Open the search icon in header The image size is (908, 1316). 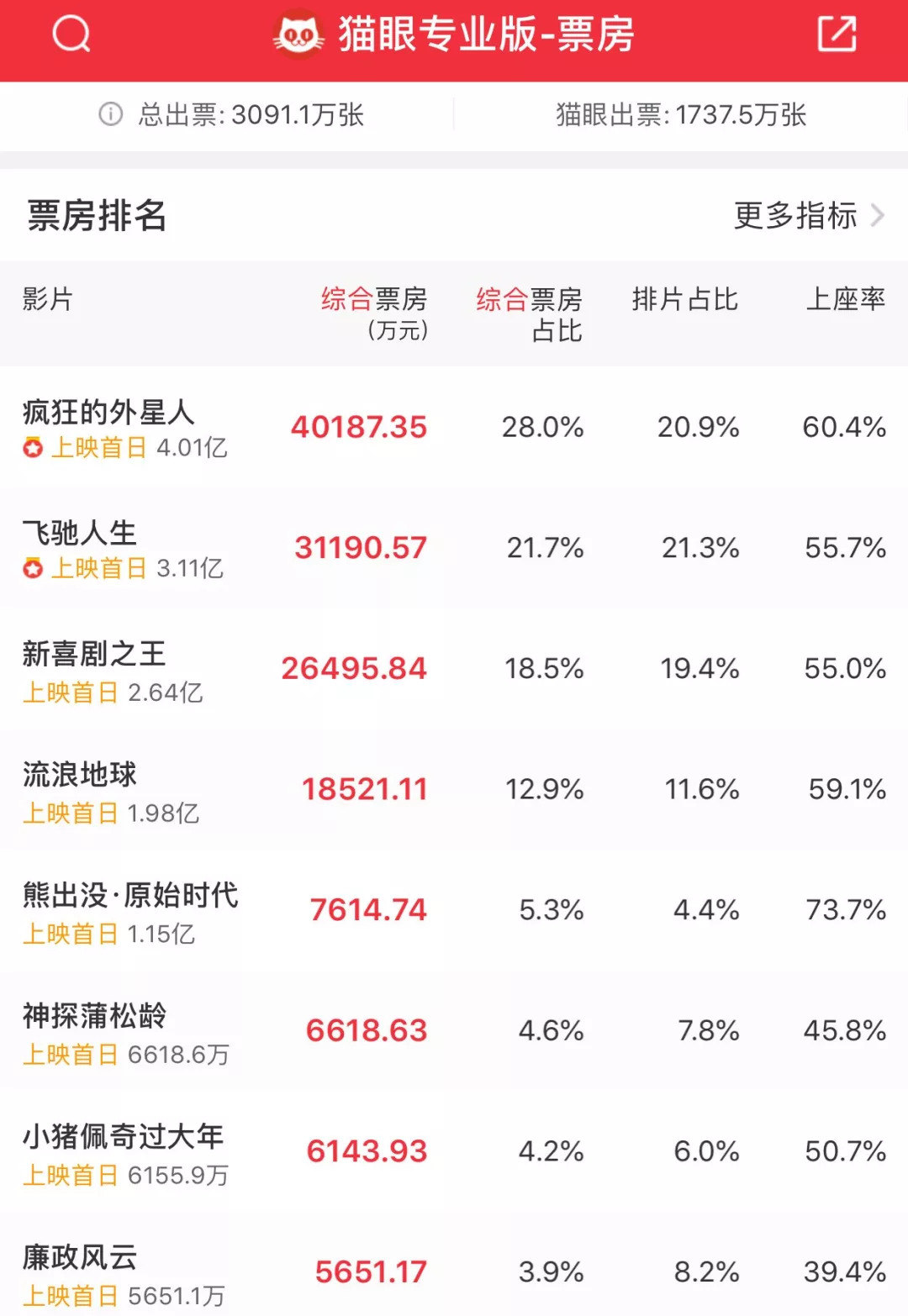tap(71, 34)
